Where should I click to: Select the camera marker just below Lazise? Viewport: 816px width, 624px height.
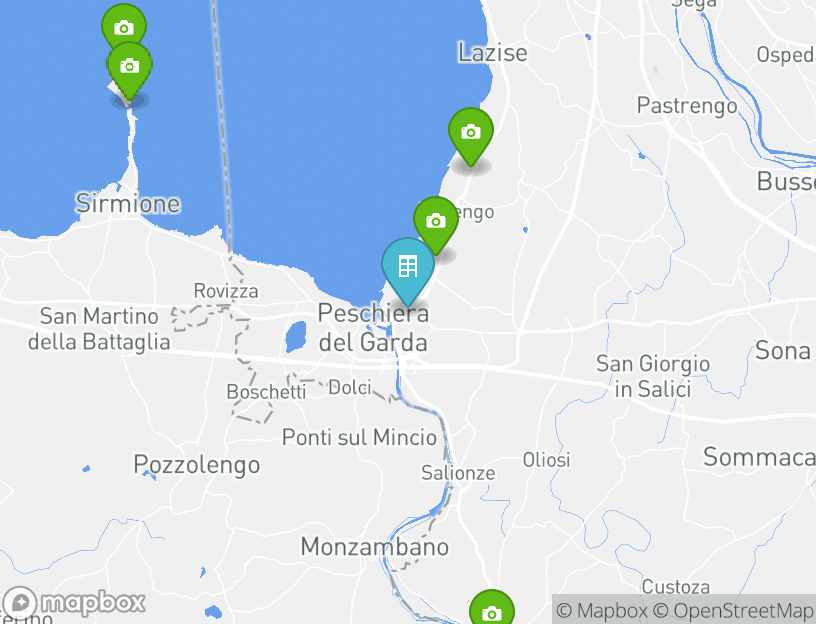[x=470, y=134]
